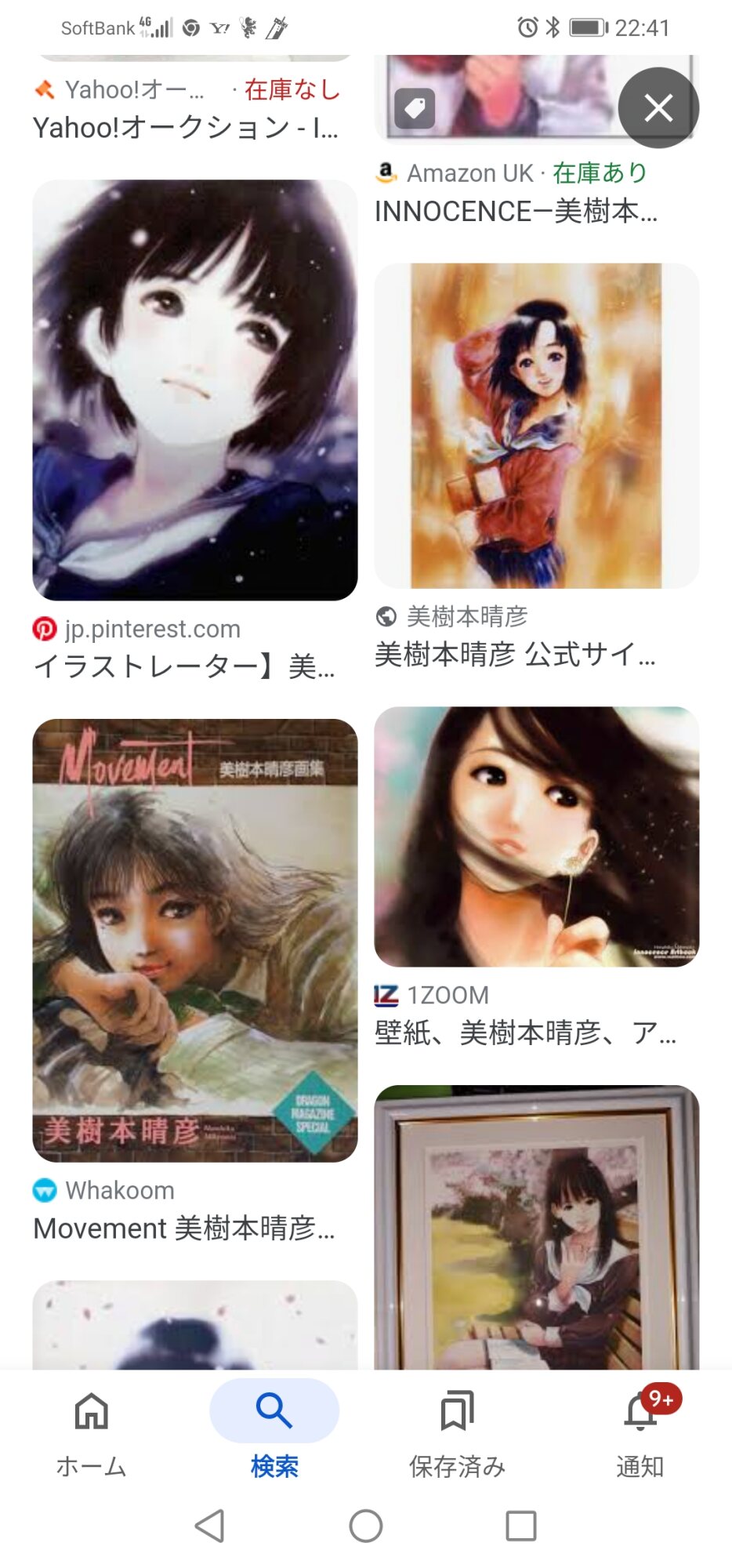Screen dimensions: 732x1568
Task: Open the Whakoom Movement artbook result
Action: (x=194, y=940)
